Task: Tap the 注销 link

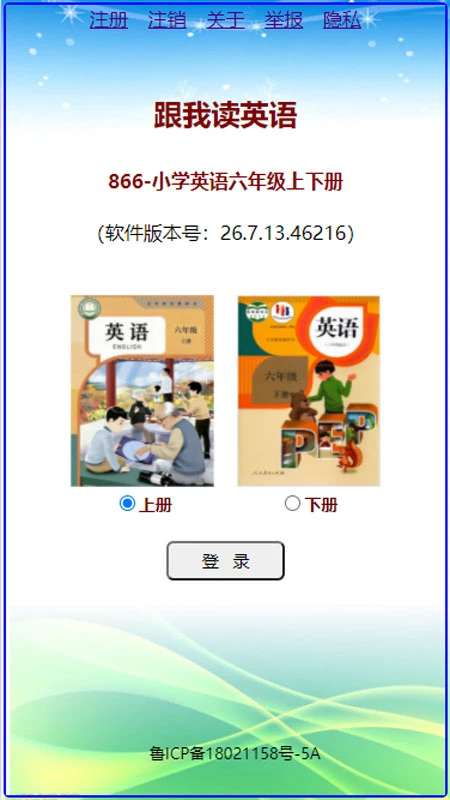Action: [167, 20]
